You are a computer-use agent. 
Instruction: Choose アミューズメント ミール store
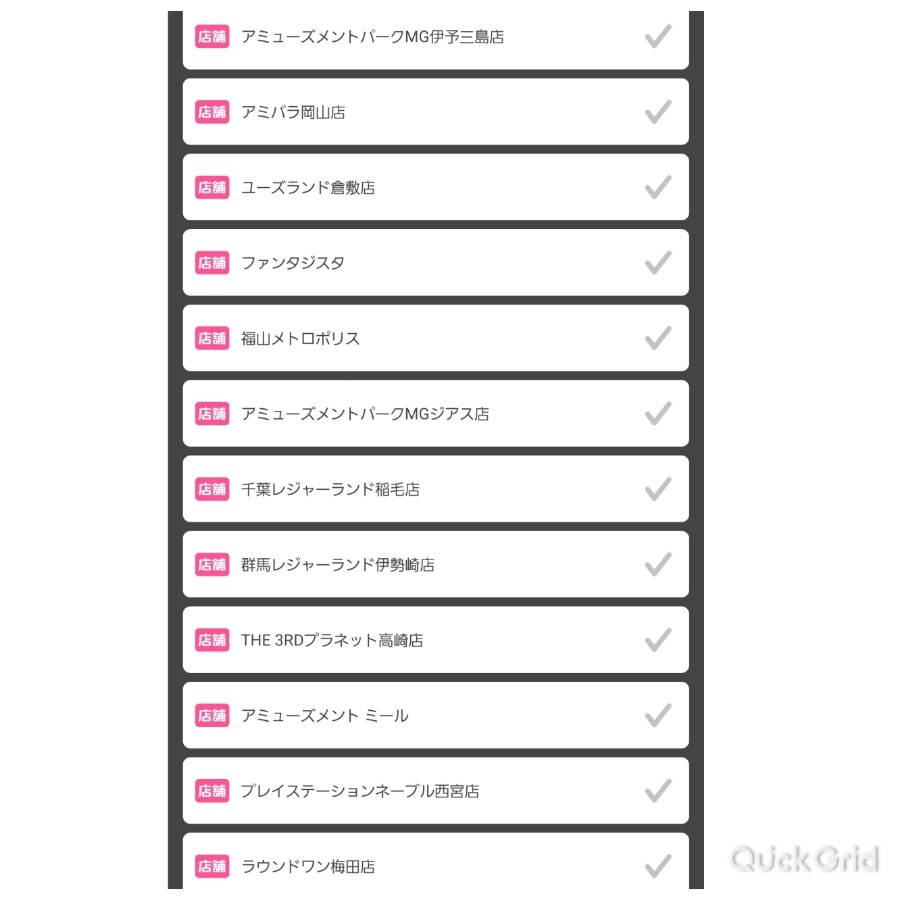pos(435,715)
